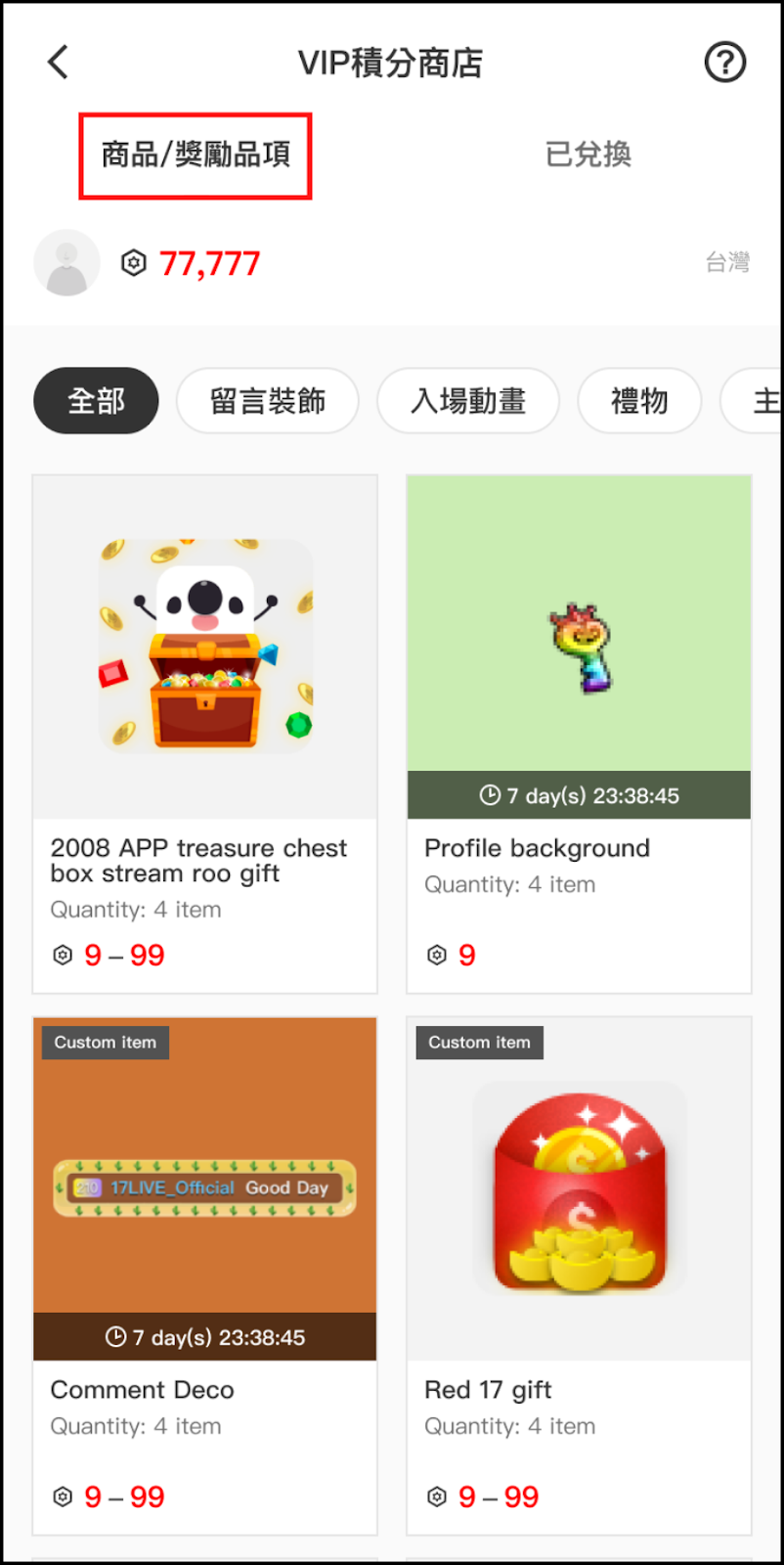Viewport: 784px width, 1565px height.
Task: Open the Profile background item card
Action: click(x=579, y=734)
